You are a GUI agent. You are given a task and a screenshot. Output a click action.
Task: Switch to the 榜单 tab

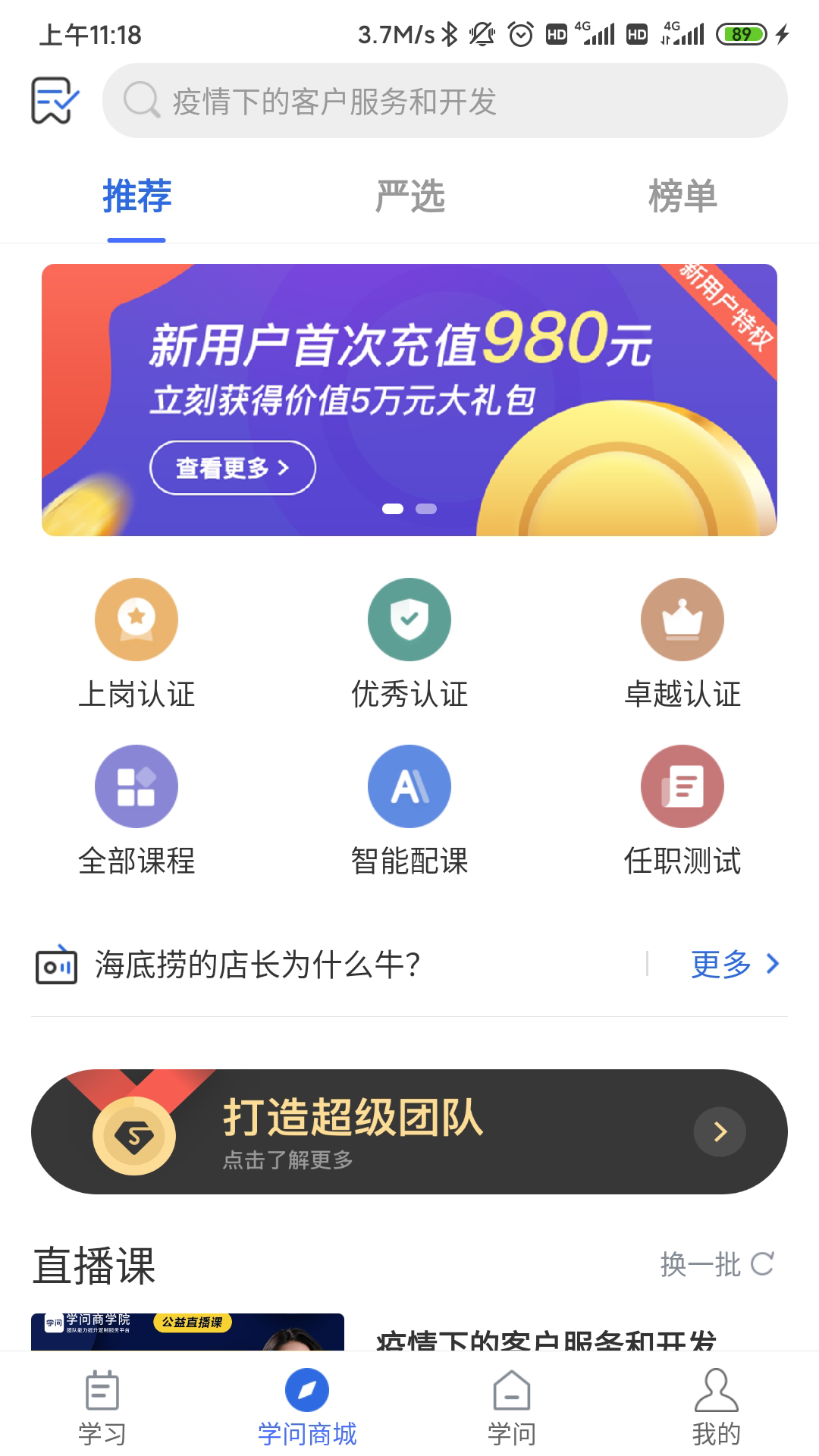click(682, 197)
